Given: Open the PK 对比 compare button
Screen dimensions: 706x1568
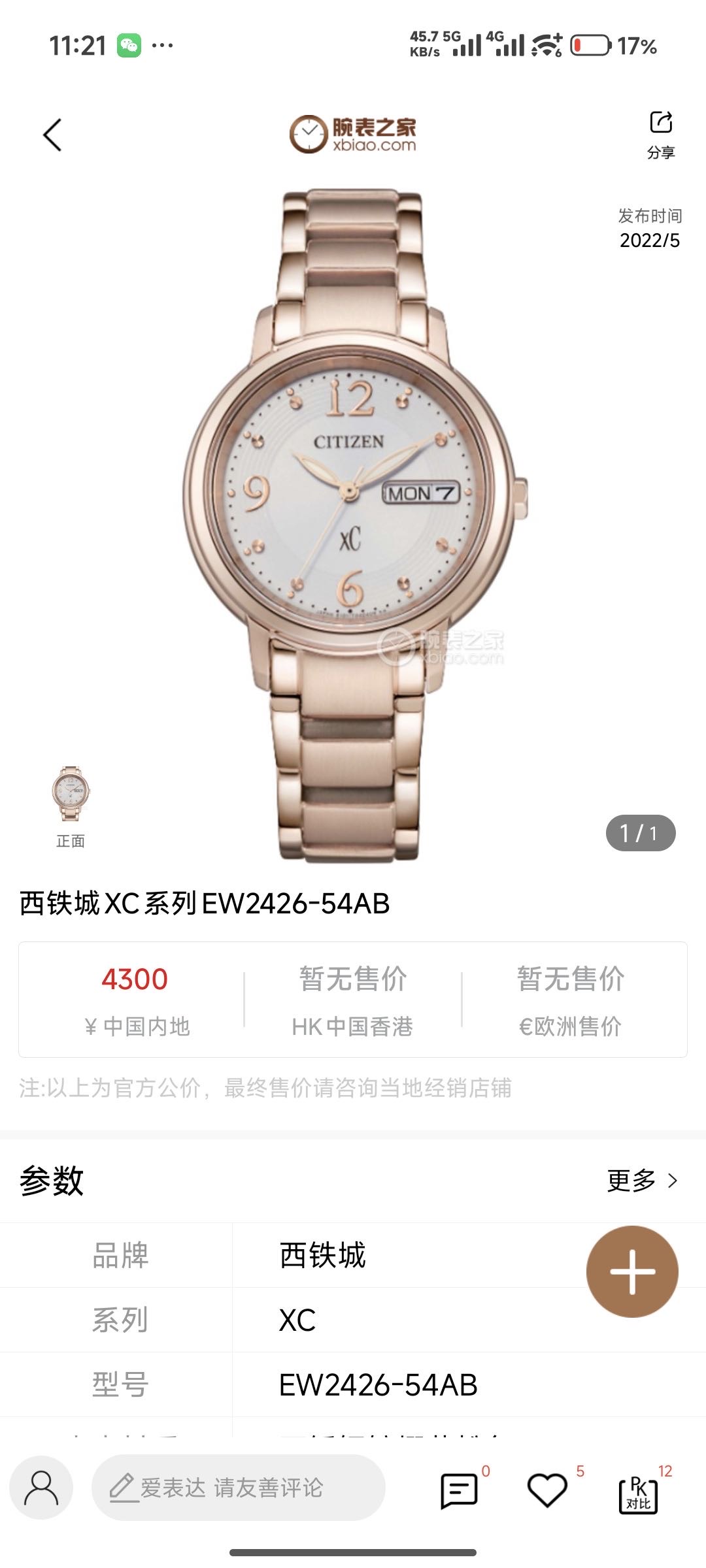Looking at the screenshot, I should (638, 1494).
